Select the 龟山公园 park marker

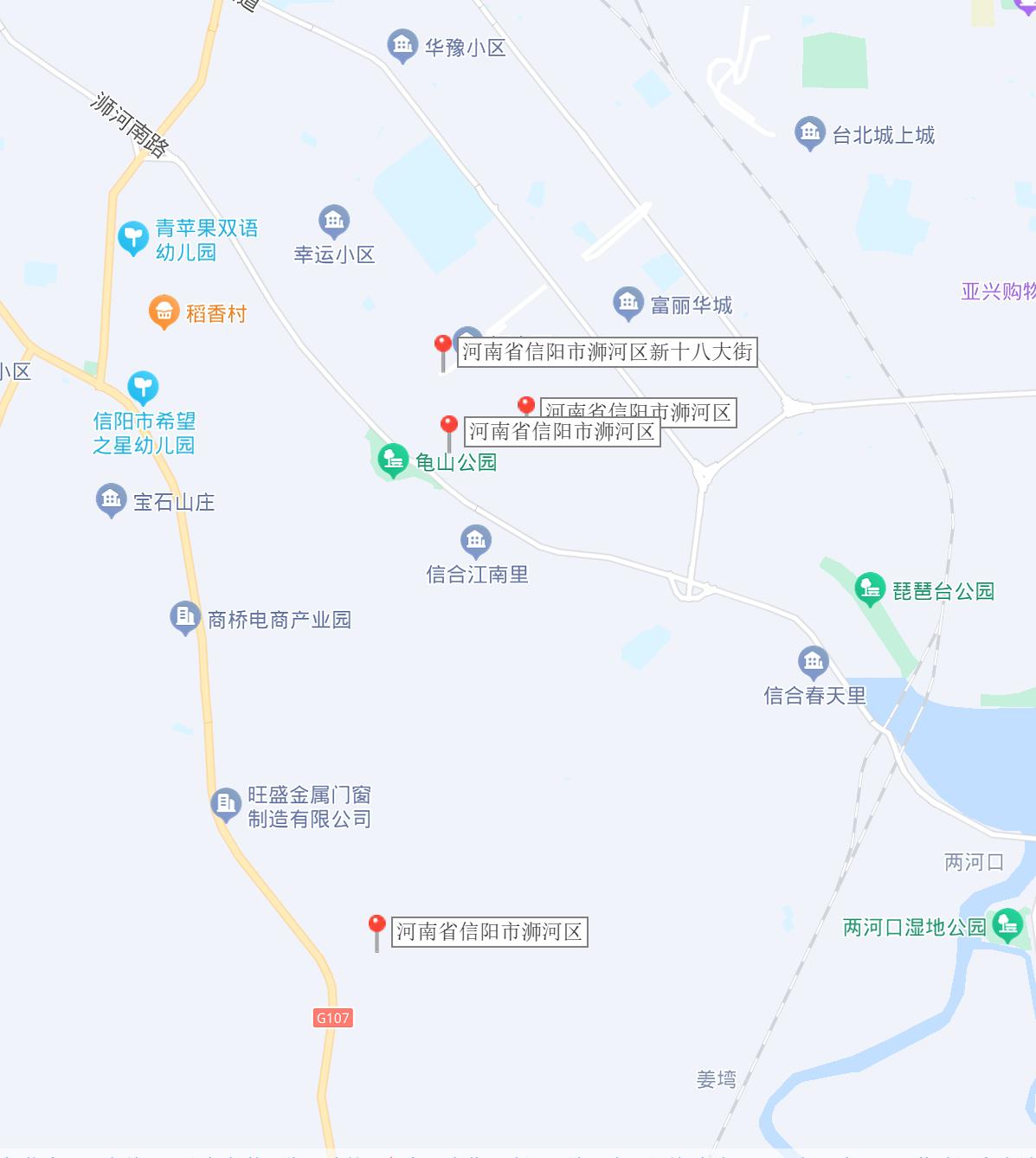pyautogui.click(x=393, y=459)
